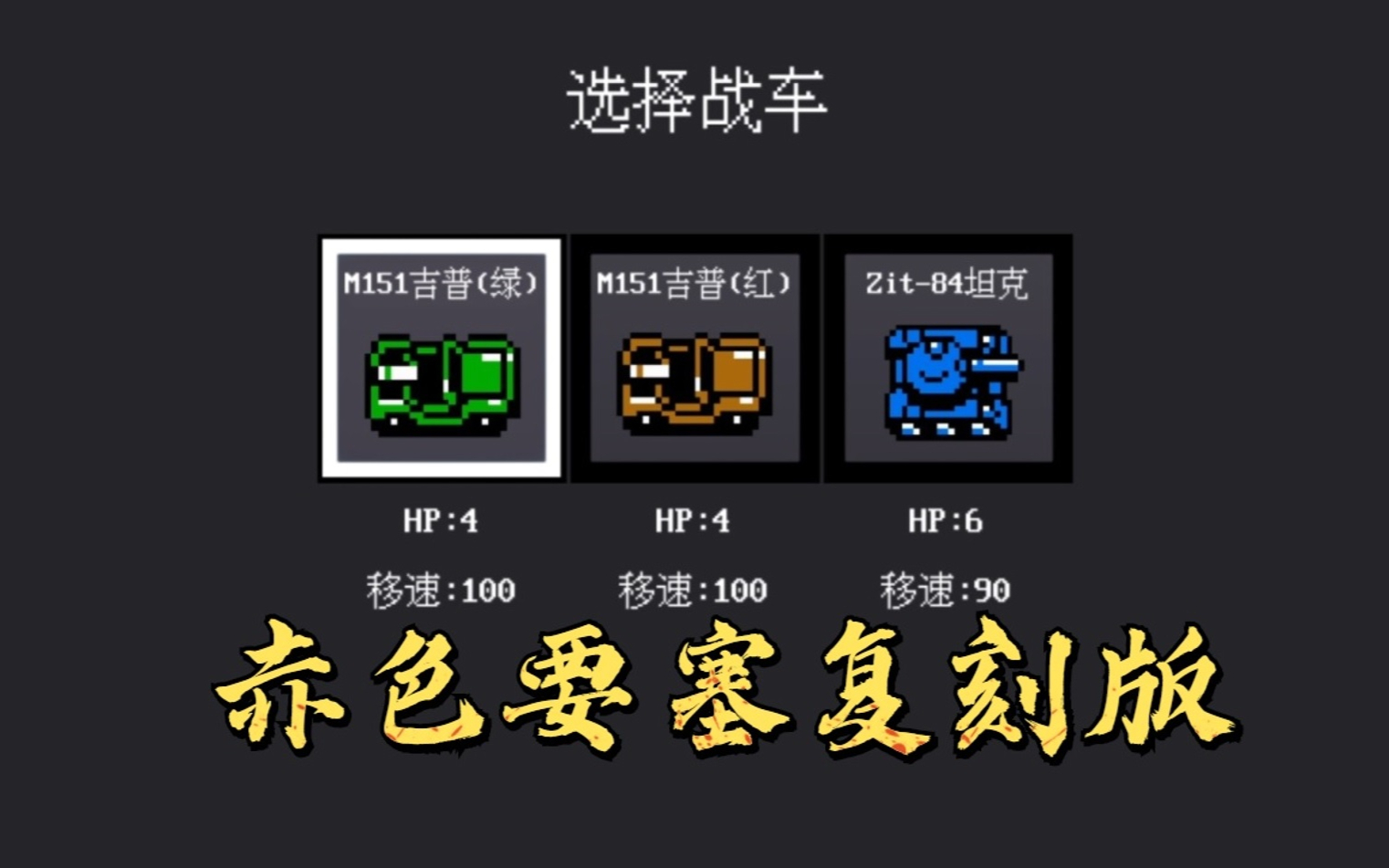Pick the Zit-84 tank
The height and width of the screenshot is (868, 1389).
pyautogui.click(x=947, y=359)
